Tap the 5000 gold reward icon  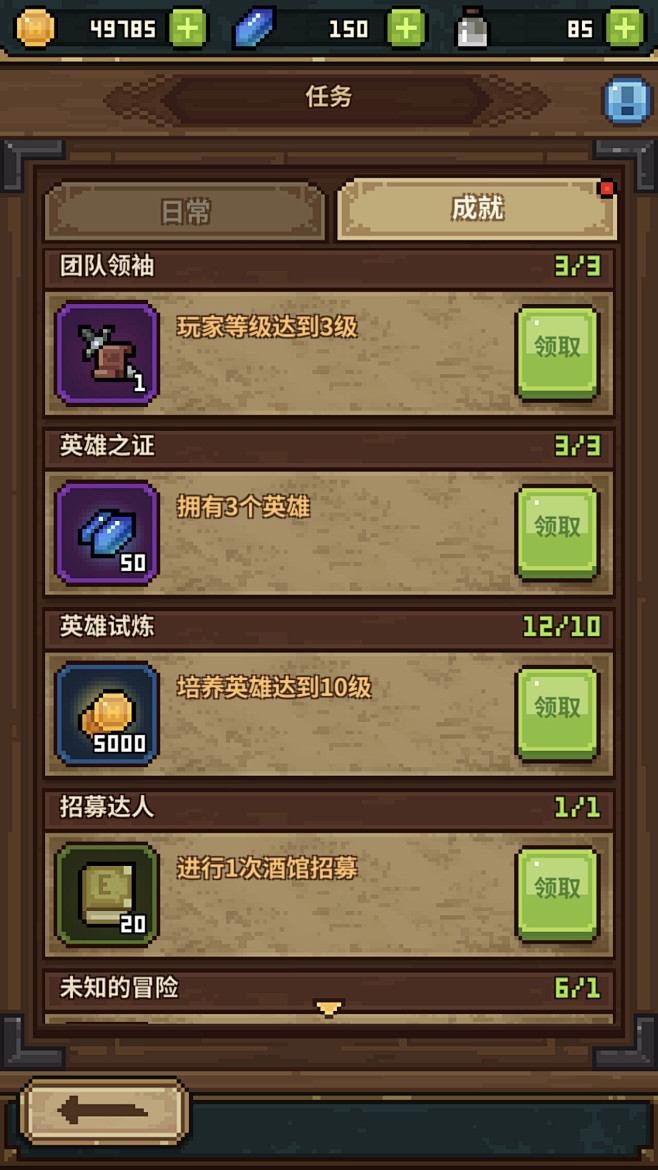(107, 714)
